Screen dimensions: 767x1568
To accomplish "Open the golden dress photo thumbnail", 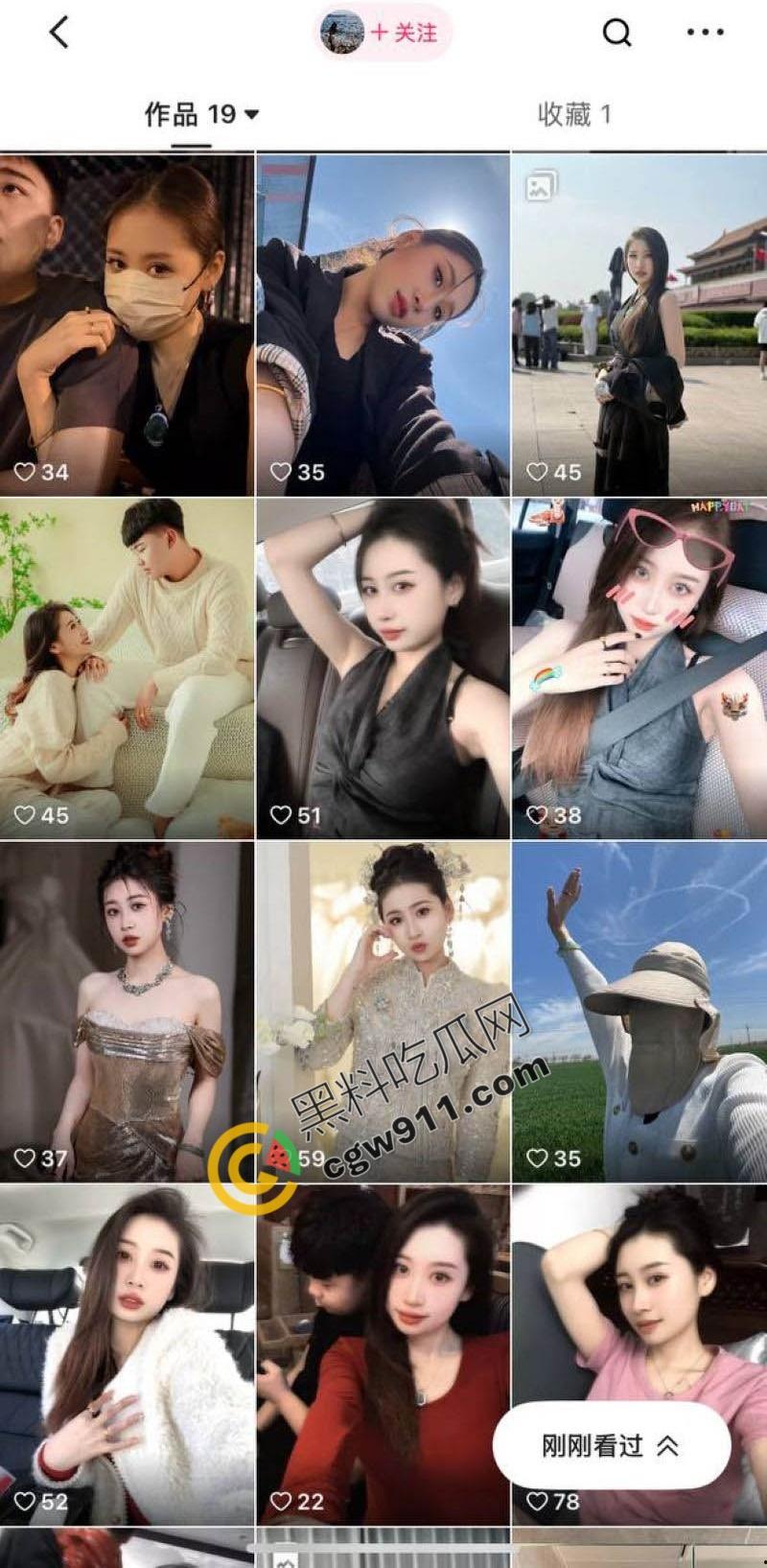I will 128,1002.
